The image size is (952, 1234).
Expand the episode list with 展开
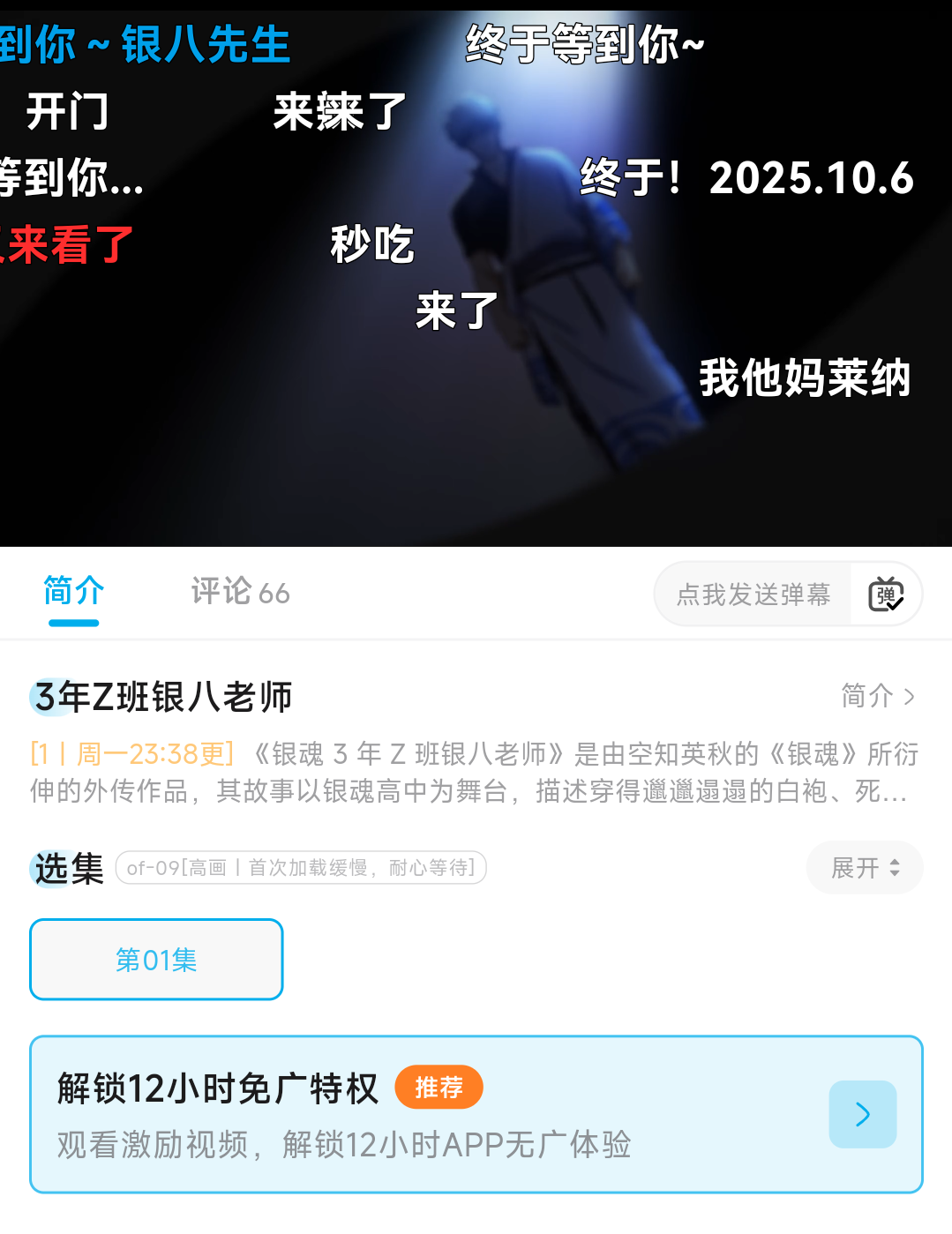tap(865, 868)
